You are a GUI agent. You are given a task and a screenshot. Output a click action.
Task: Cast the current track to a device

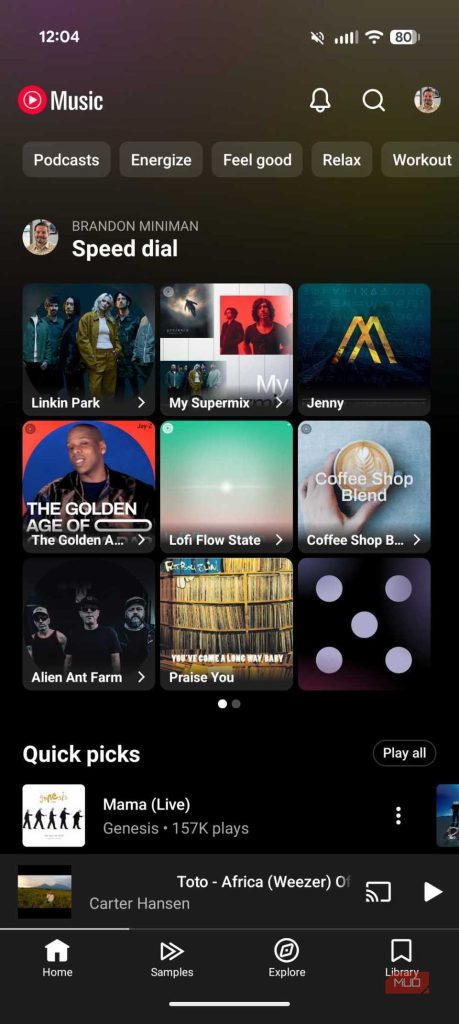pos(378,891)
